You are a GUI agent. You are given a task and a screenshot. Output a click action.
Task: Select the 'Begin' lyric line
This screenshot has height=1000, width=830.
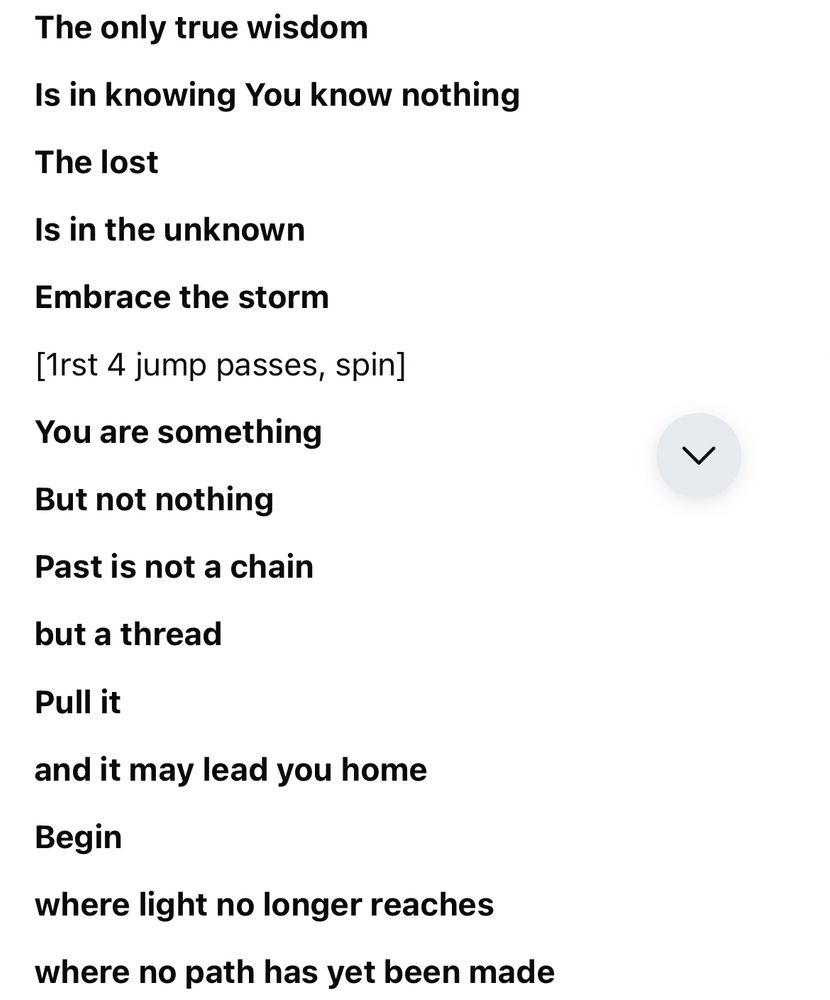coord(78,836)
